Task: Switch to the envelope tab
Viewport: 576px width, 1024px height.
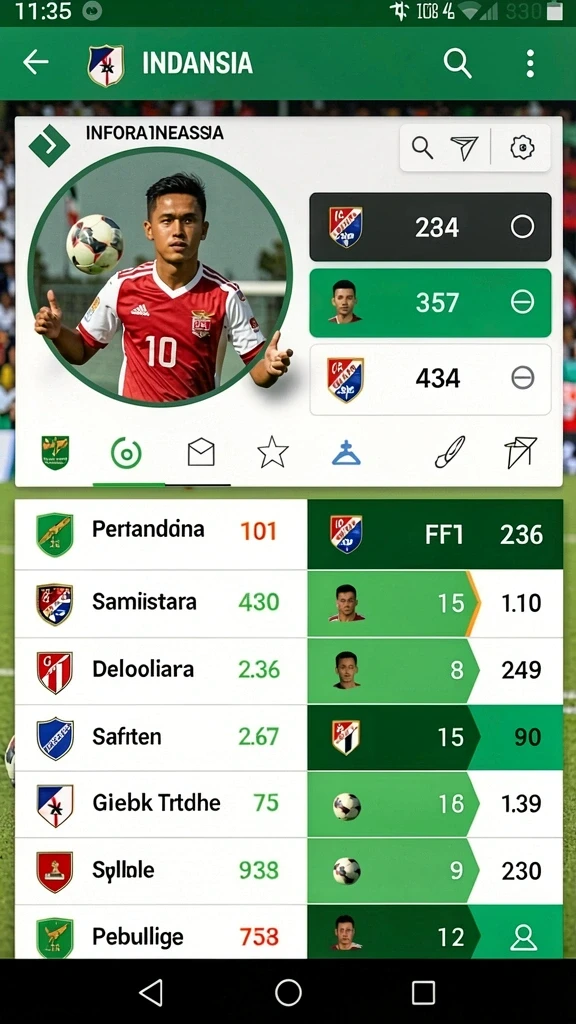Action: click(201, 452)
